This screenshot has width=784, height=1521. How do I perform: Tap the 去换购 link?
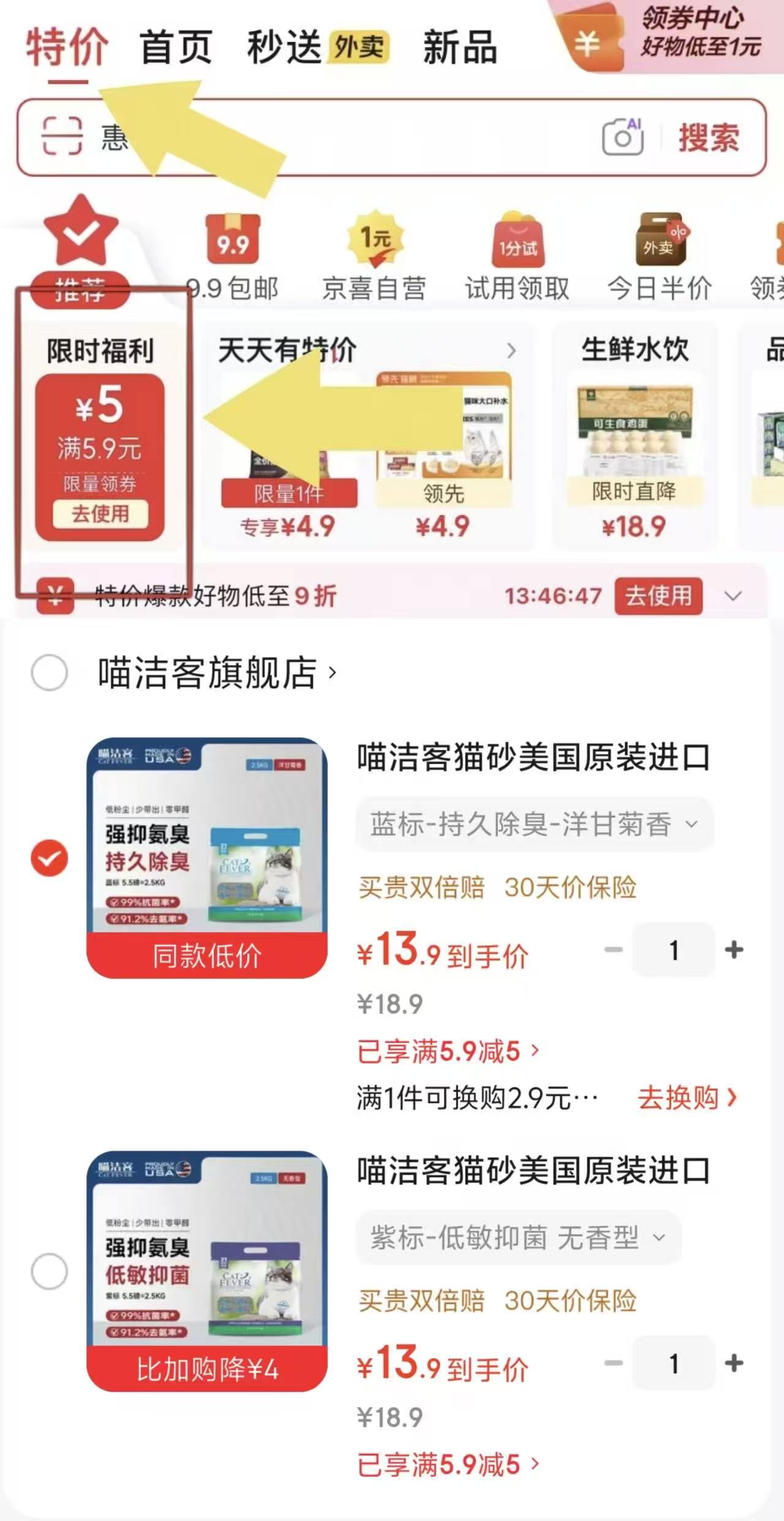(x=687, y=1098)
